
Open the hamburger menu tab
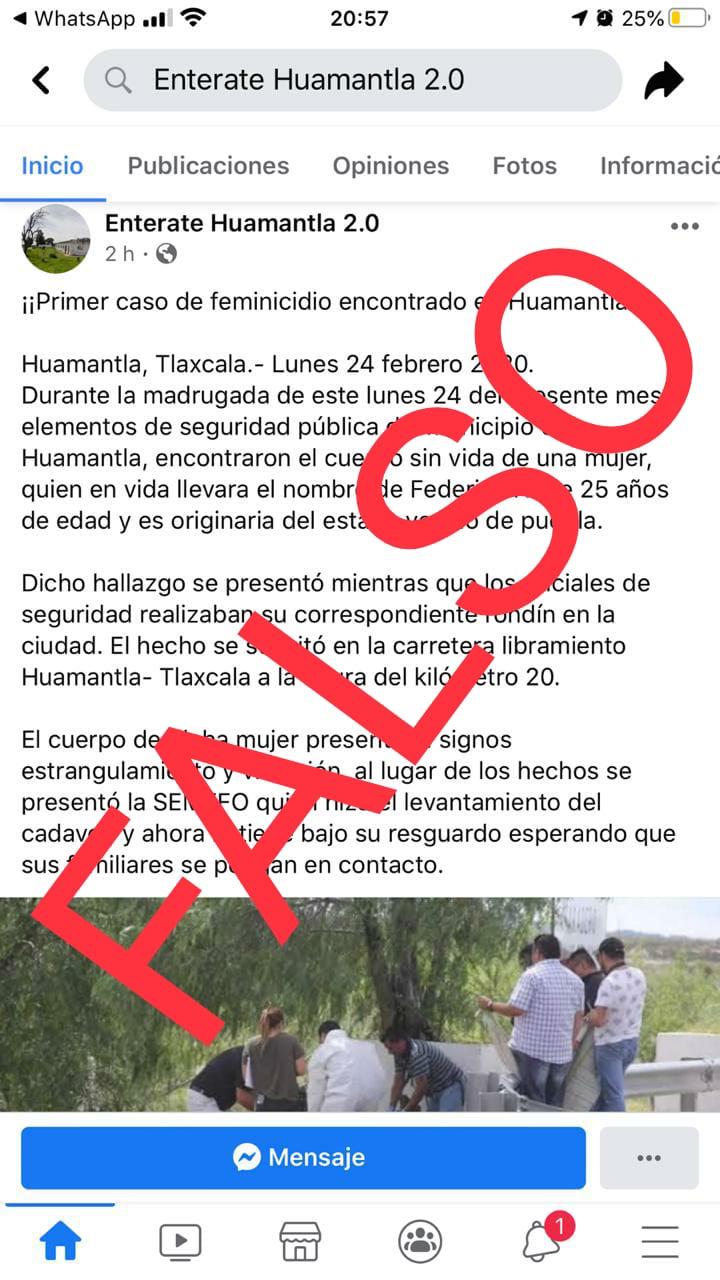point(660,1242)
